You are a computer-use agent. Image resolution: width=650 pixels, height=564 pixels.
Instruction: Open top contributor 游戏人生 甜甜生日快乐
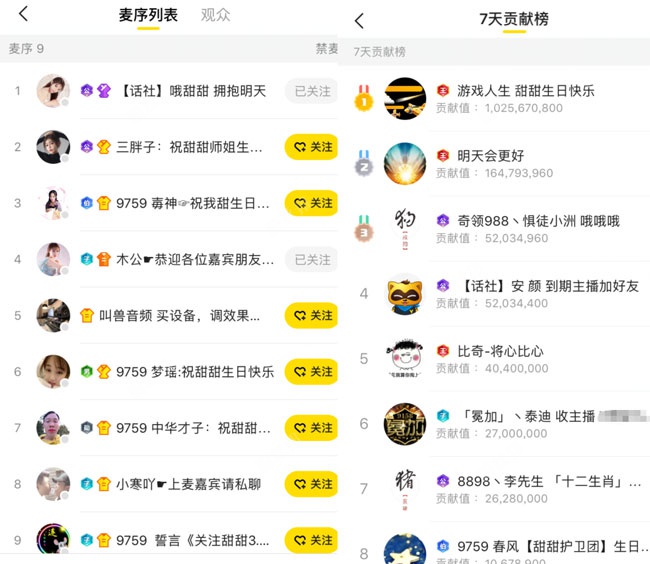[525, 98]
